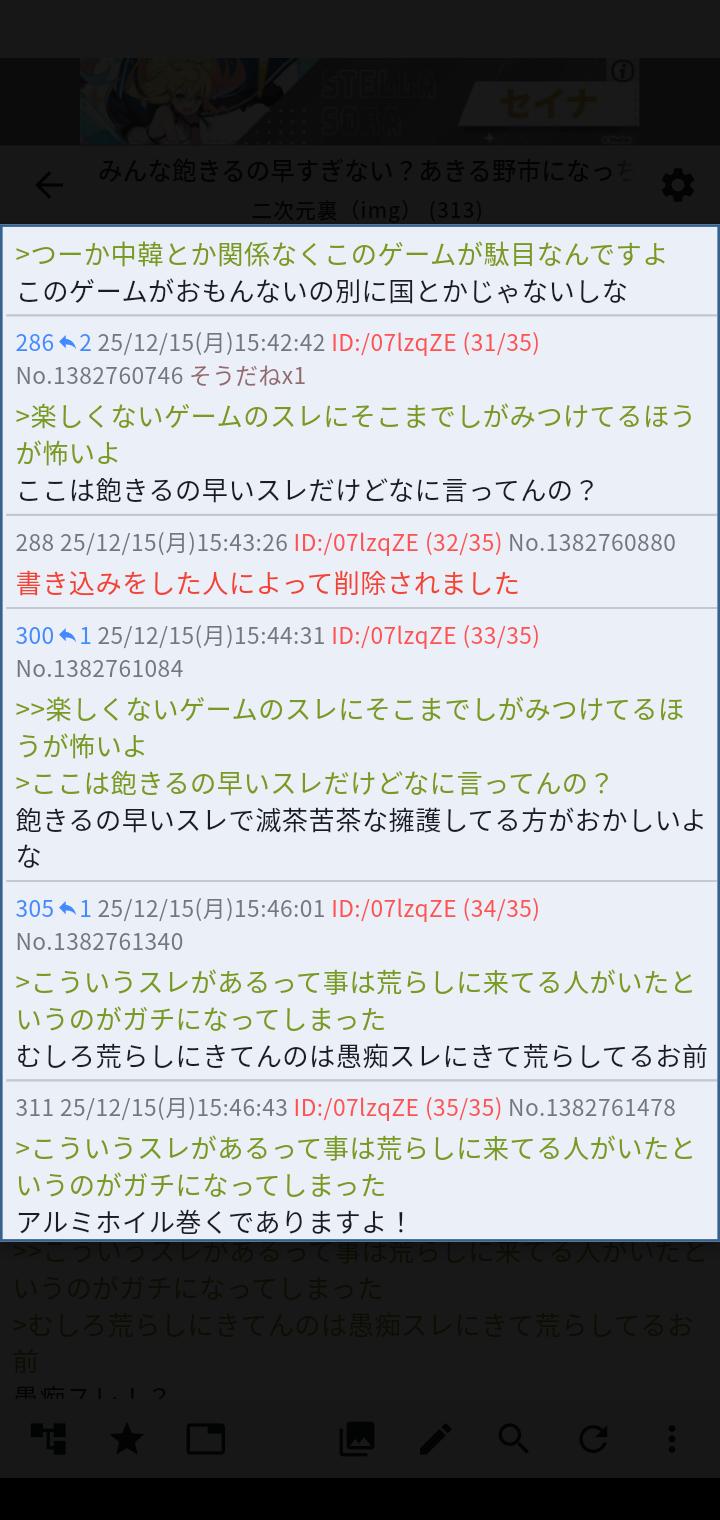720x1520 pixels.
Task: Open the quoted text in post 286
Action: click(354, 433)
